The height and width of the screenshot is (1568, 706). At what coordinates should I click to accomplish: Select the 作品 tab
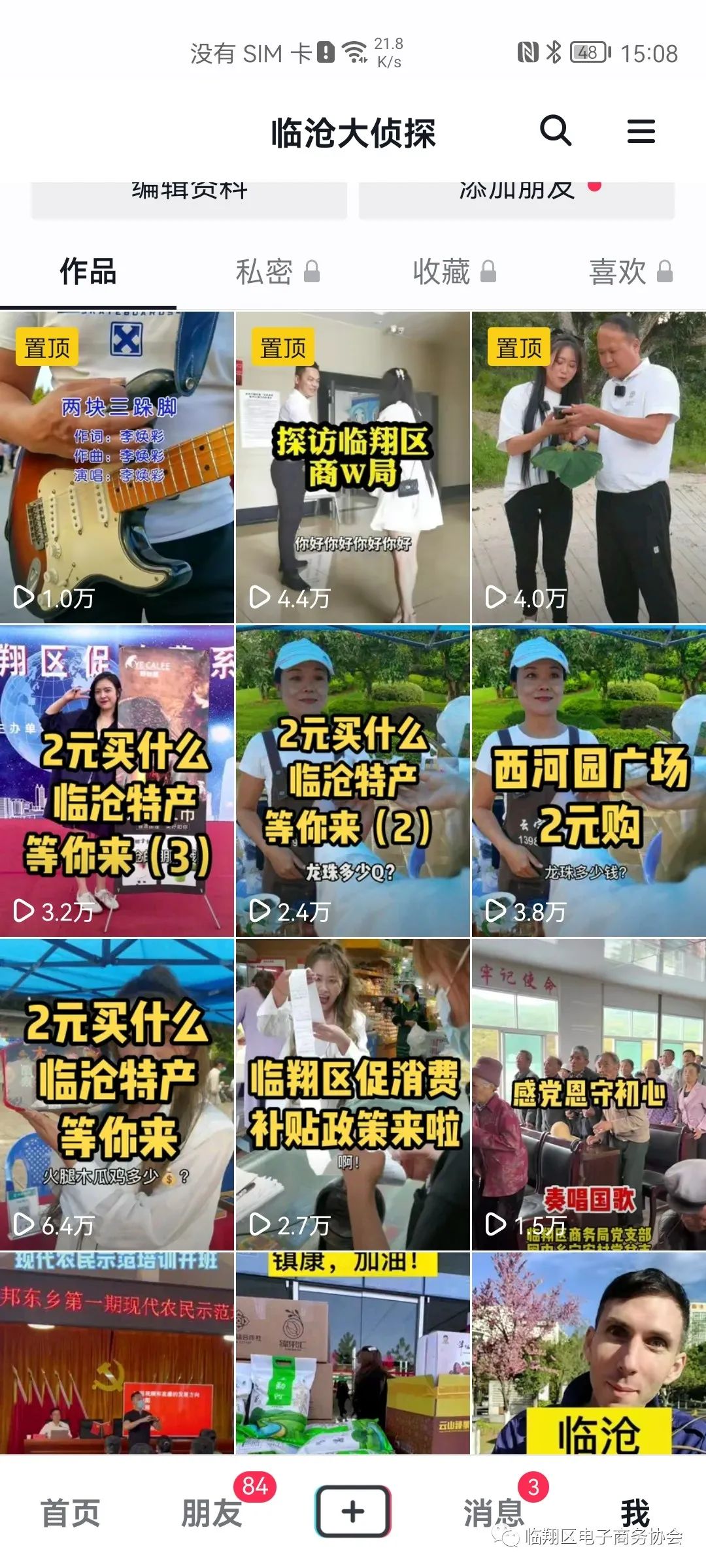pyautogui.click(x=88, y=272)
